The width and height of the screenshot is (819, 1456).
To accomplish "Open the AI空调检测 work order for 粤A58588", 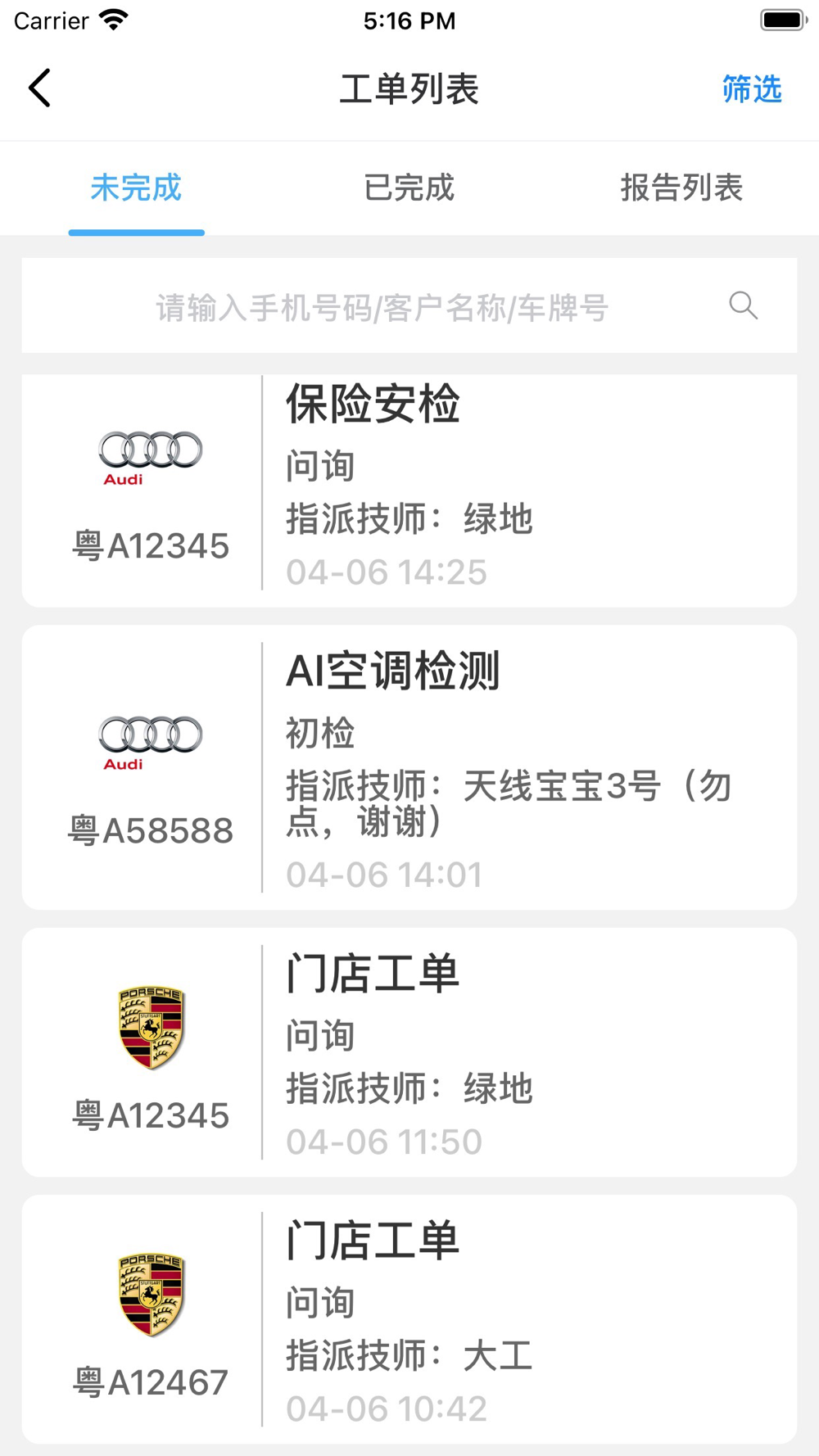I will [x=409, y=767].
